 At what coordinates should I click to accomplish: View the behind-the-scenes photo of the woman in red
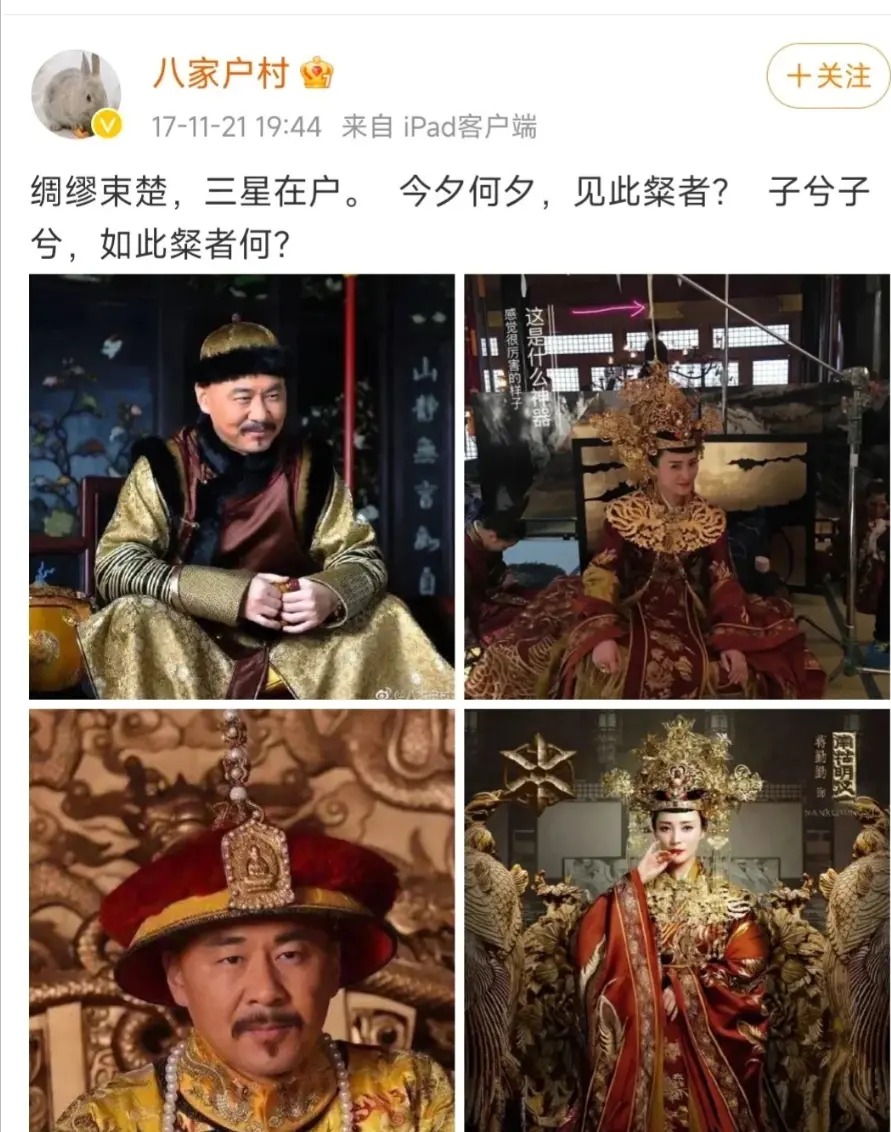click(676, 486)
